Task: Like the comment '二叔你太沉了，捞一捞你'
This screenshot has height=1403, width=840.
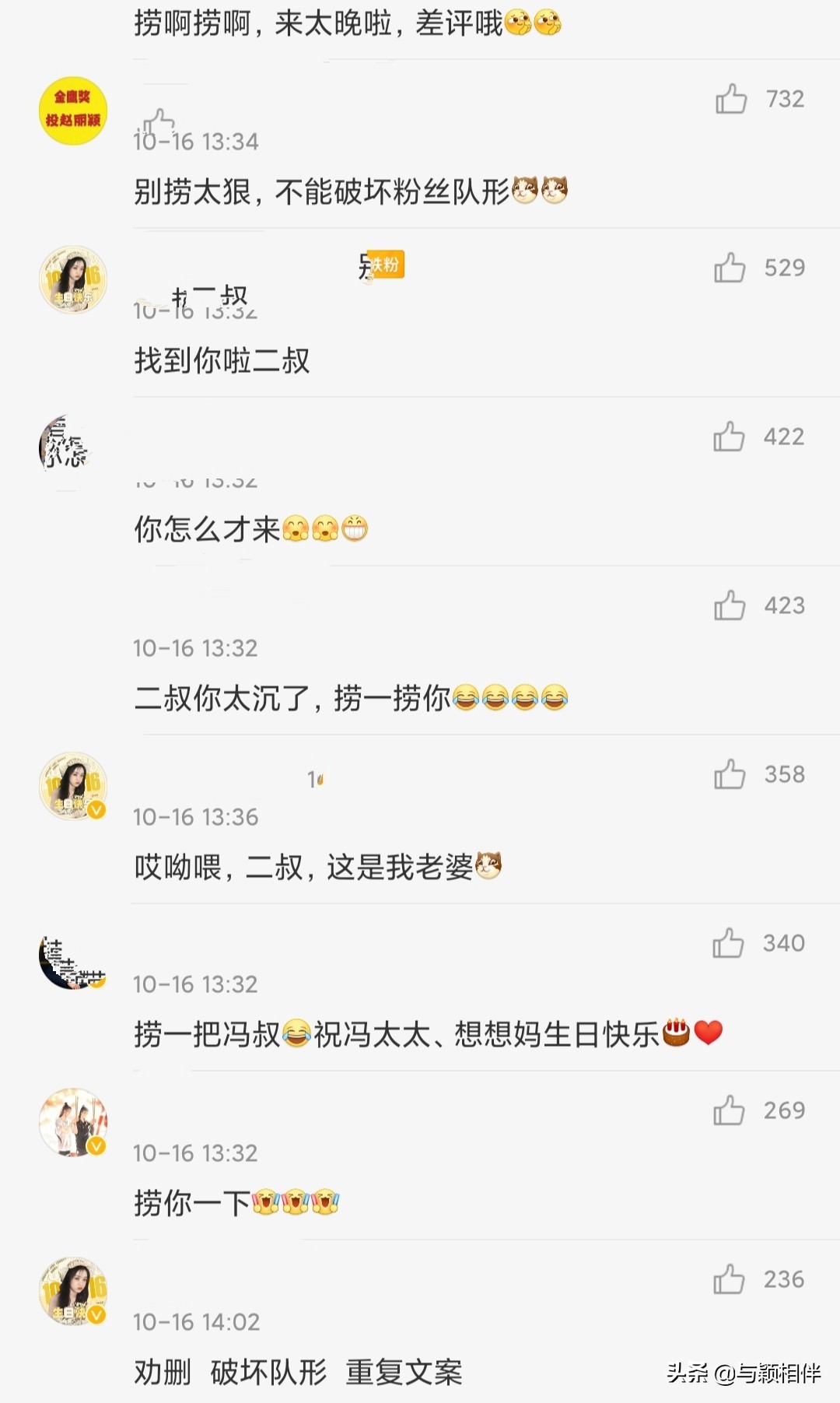Action: [x=730, y=606]
